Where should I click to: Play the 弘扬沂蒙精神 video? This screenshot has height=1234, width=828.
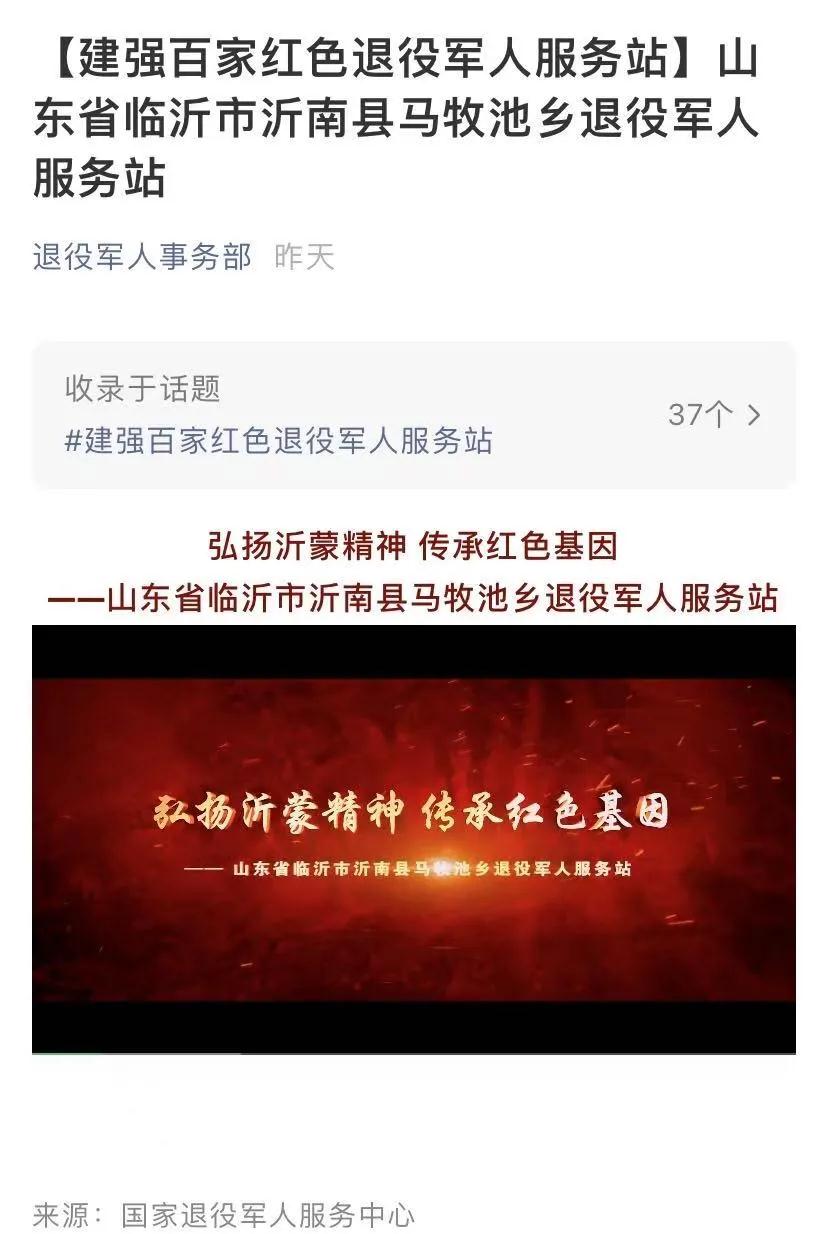(413, 838)
